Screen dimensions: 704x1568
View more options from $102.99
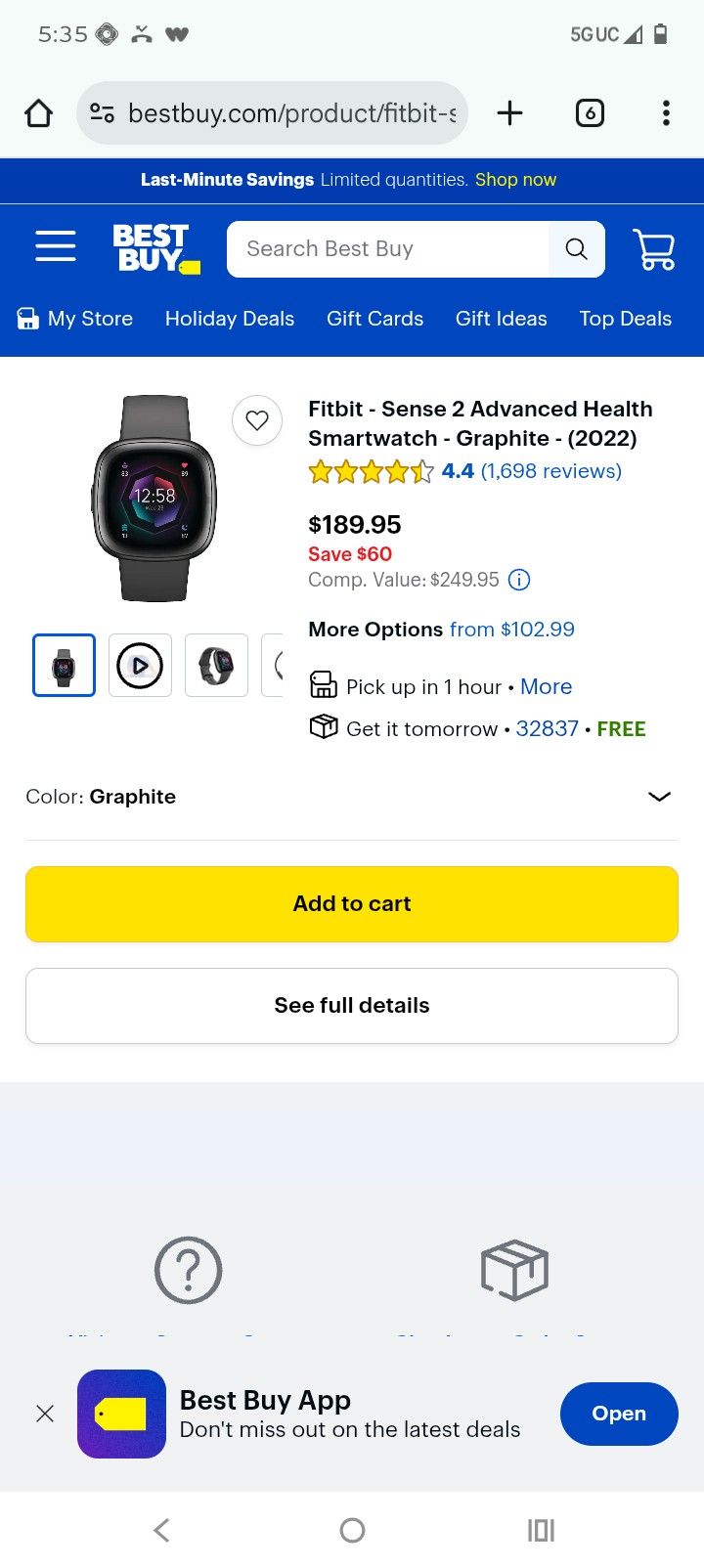(511, 630)
